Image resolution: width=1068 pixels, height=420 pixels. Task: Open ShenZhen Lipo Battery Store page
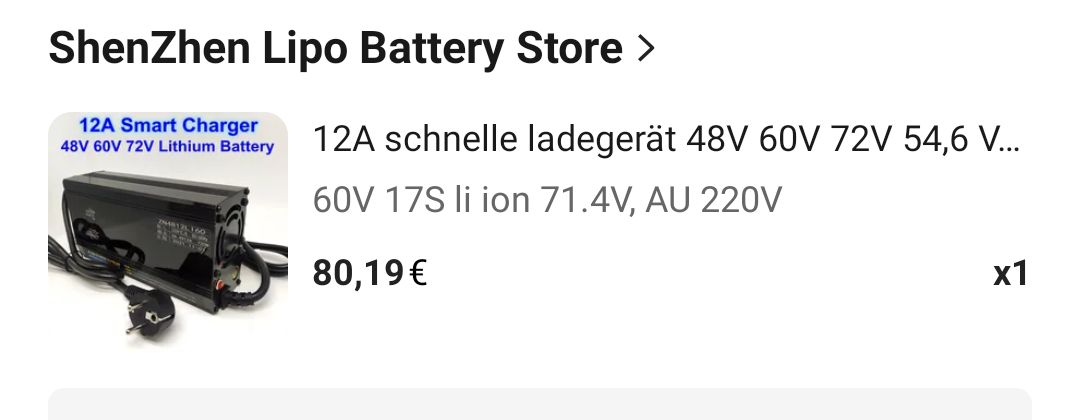[350, 48]
